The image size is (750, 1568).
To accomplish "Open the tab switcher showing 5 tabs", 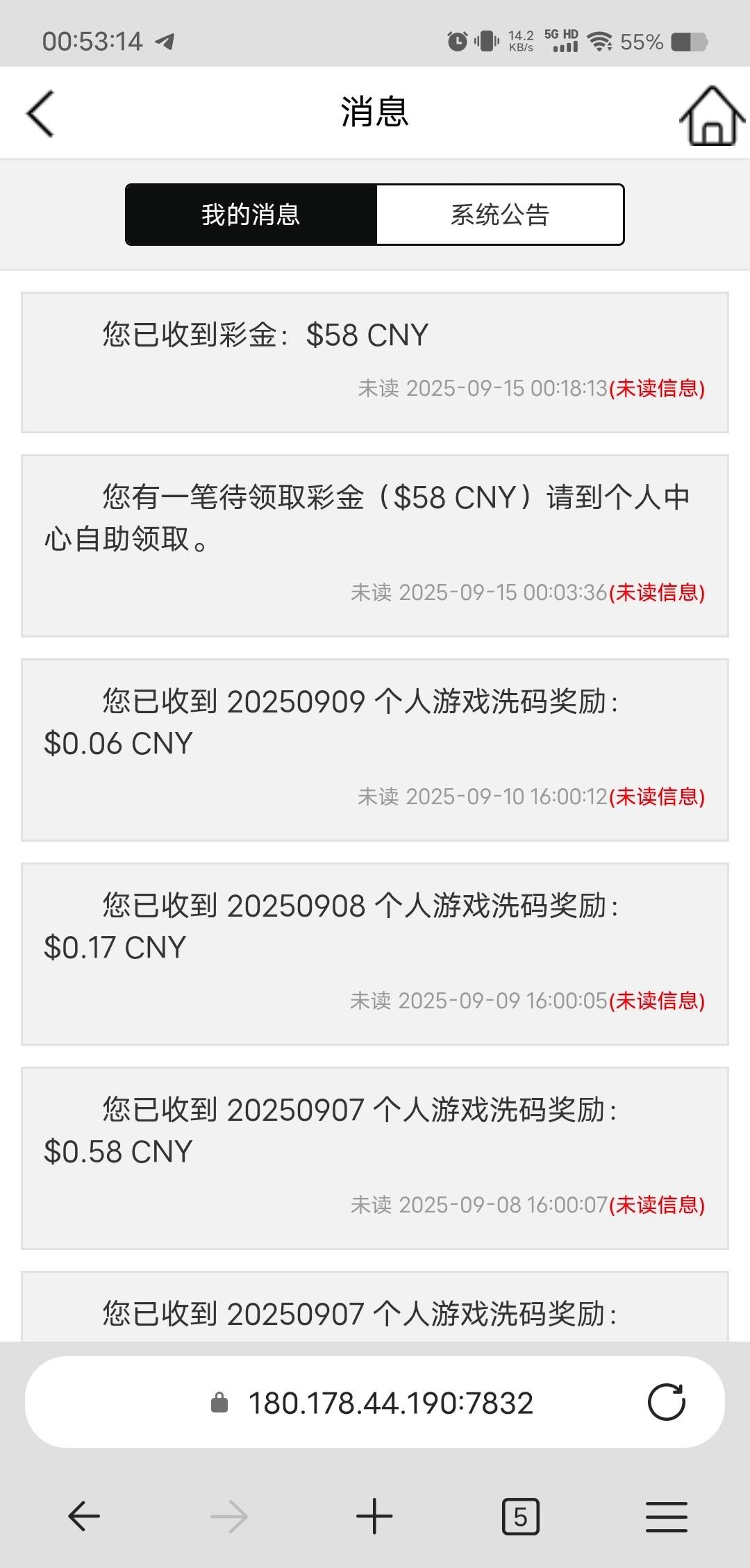I will tap(520, 1516).
